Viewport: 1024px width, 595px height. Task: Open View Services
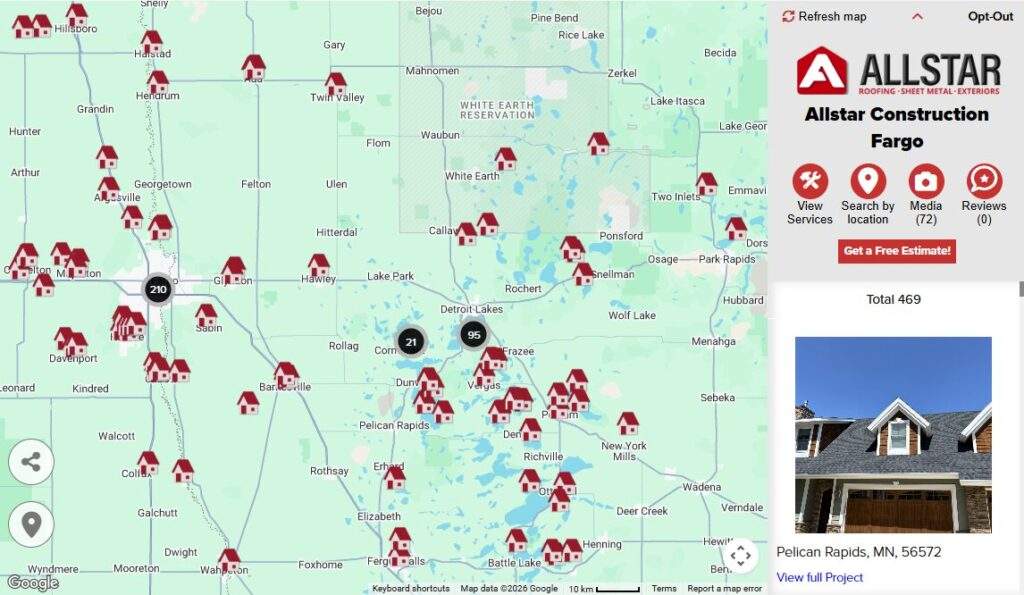click(x=810, y=194)
